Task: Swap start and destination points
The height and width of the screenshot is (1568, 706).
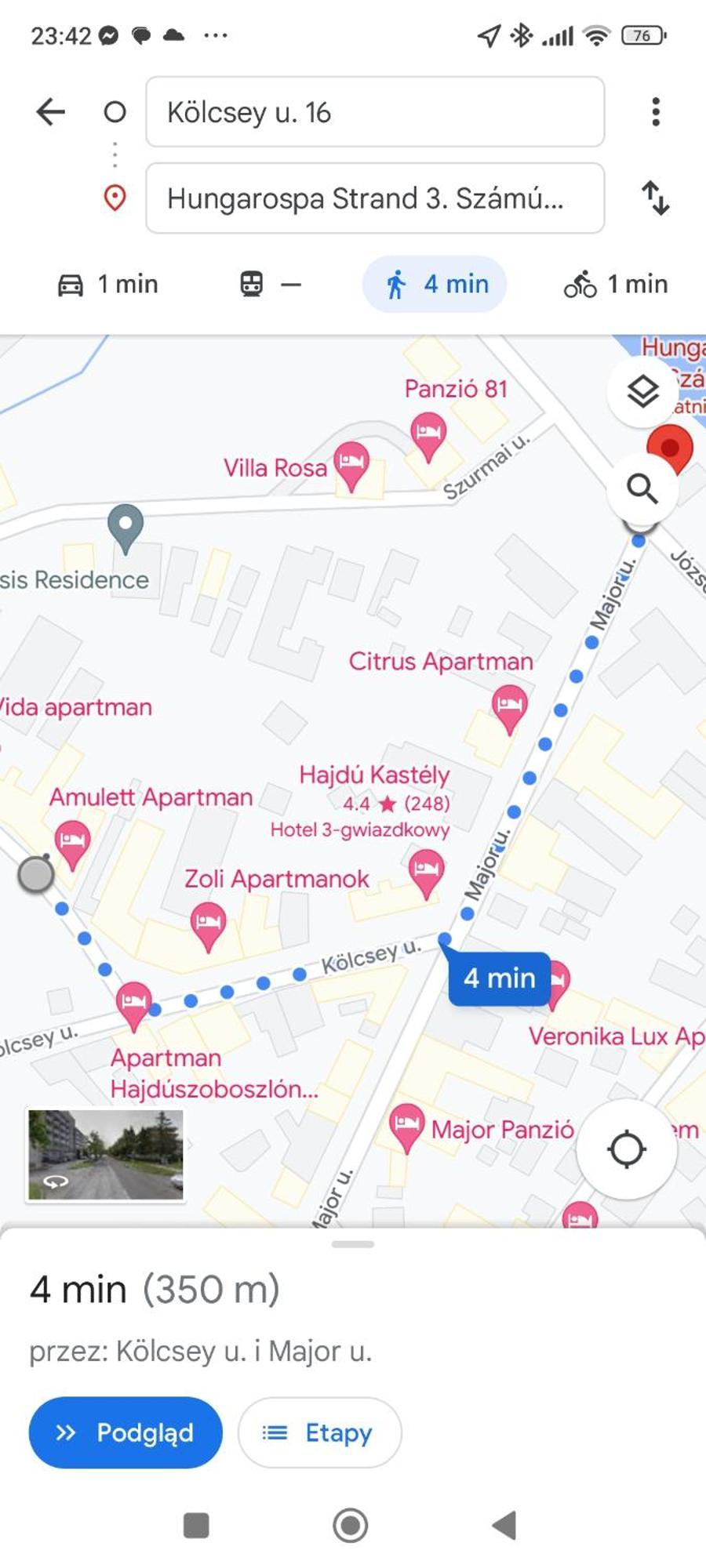Action: [656, 198]
